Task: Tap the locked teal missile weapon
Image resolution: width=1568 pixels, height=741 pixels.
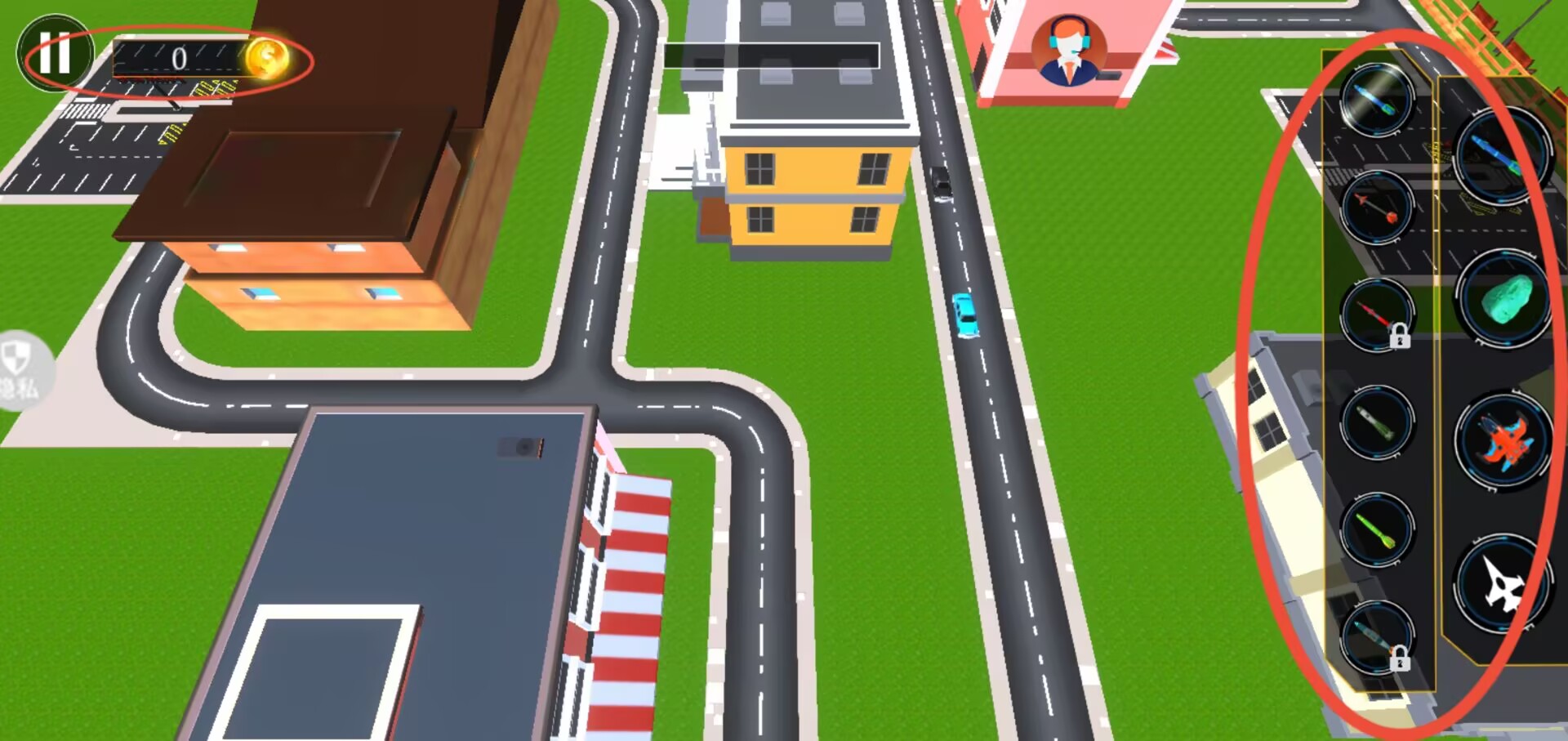Action: (1377, 637)
